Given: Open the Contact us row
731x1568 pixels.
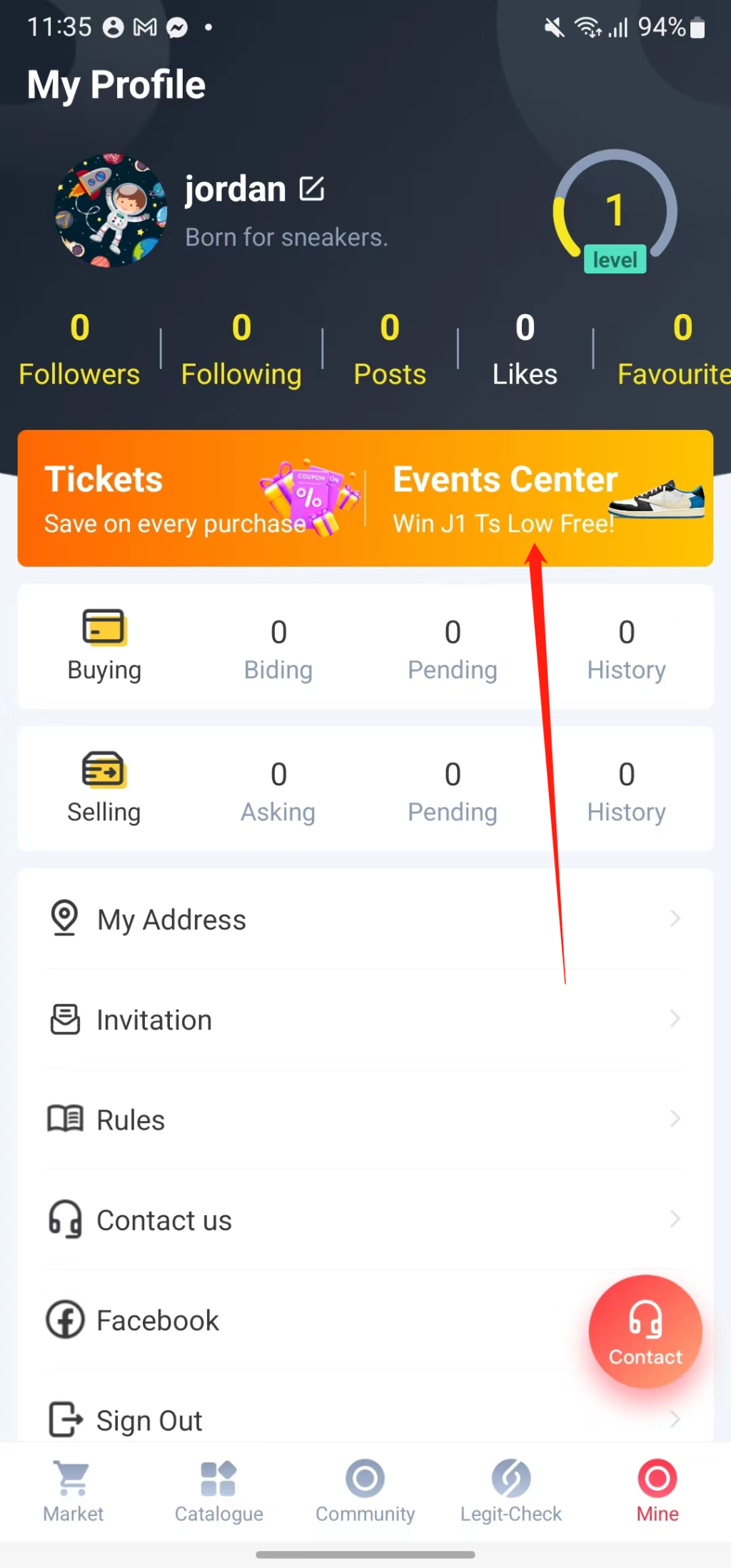Looking at the screenshot, I should coord(364,1220).
